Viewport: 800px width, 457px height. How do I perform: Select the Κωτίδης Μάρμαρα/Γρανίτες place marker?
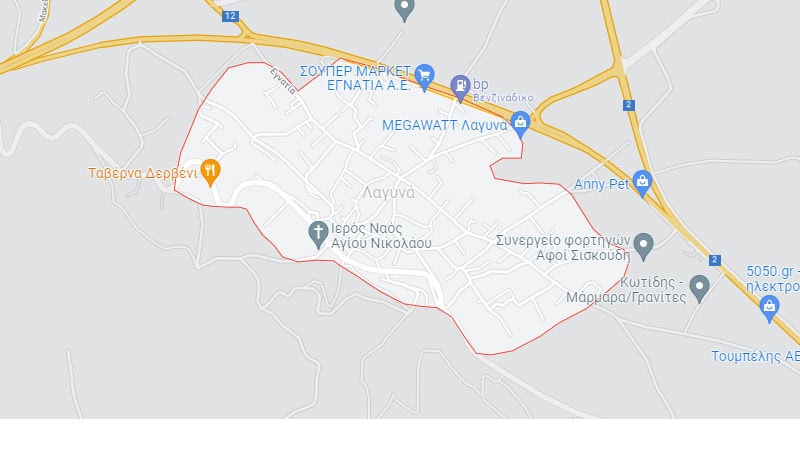tap(700, 287)
